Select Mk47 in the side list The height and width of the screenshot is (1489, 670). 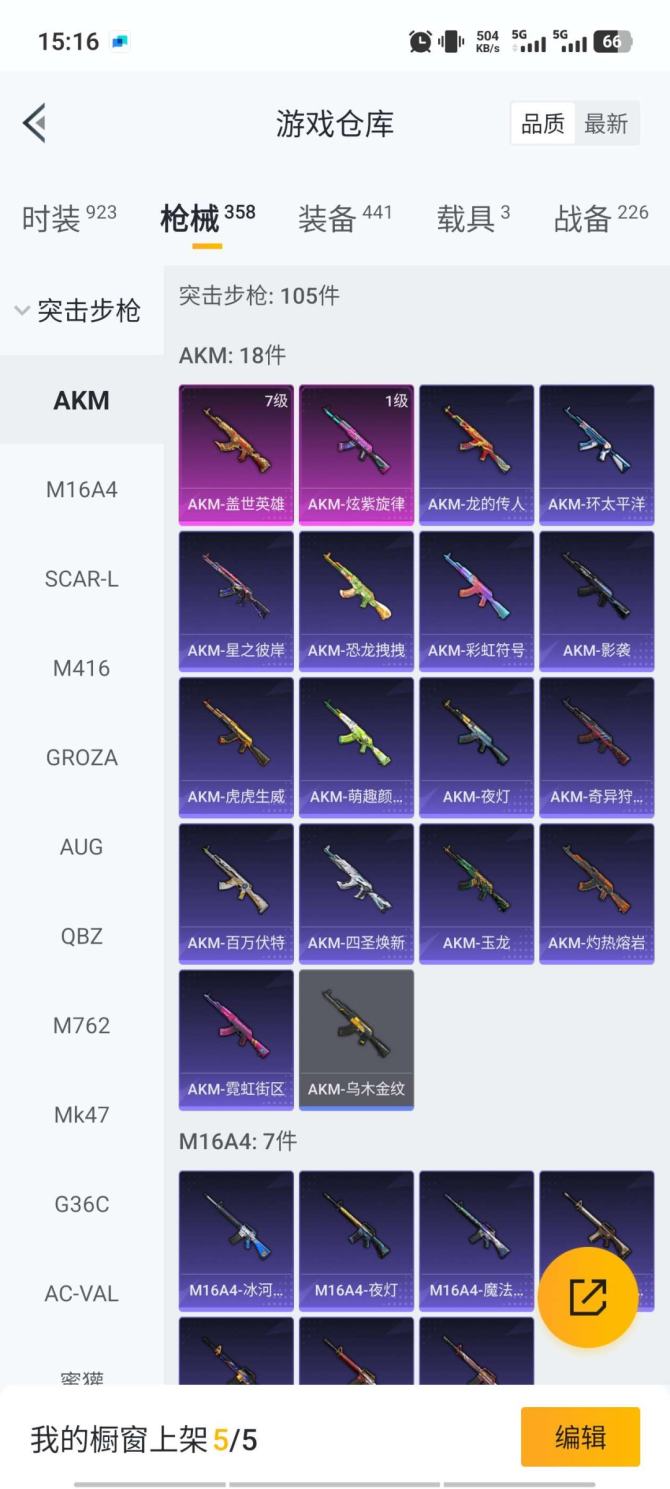pos(82,1114)
